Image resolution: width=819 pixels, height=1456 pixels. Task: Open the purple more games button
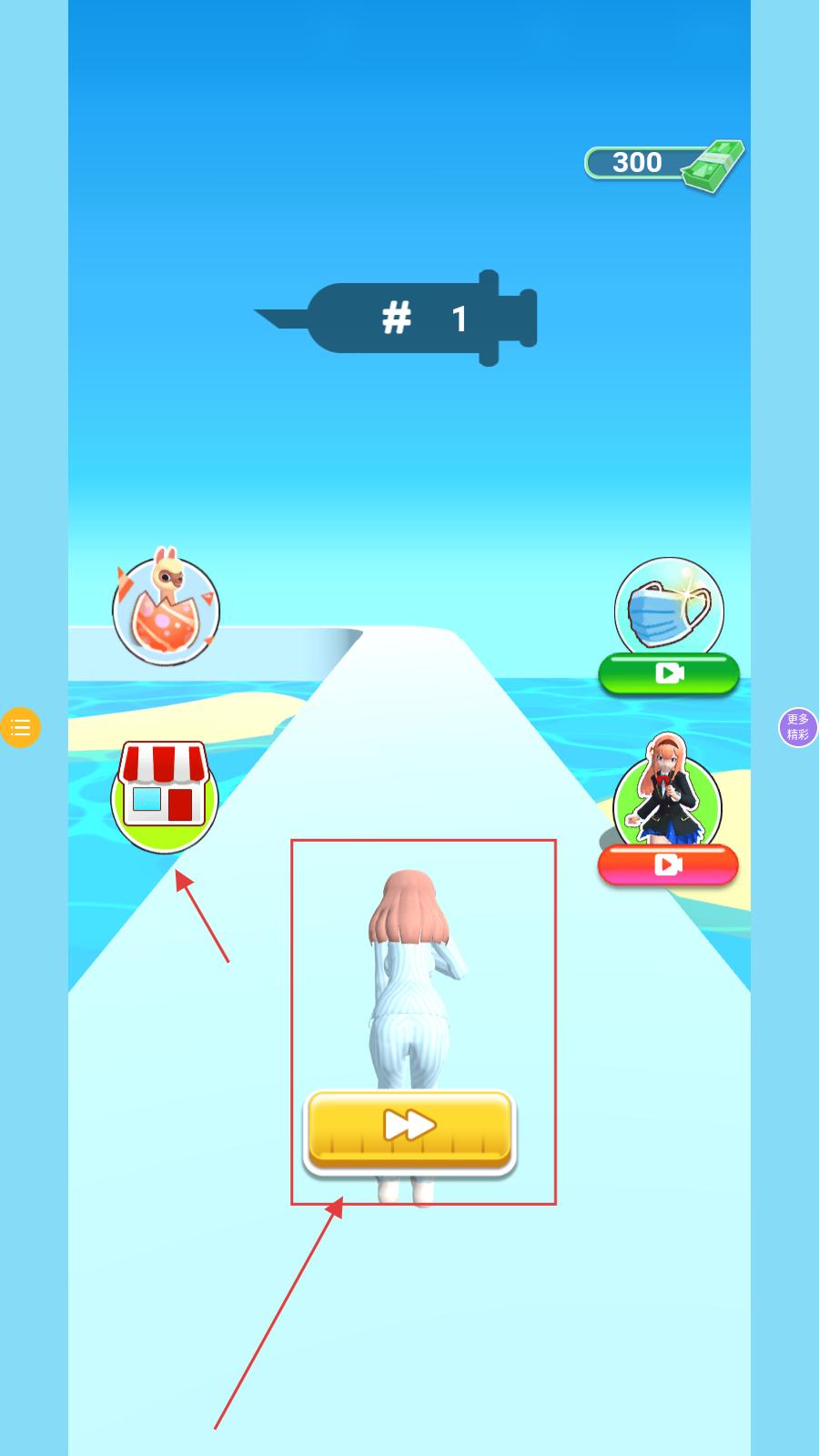798,727
